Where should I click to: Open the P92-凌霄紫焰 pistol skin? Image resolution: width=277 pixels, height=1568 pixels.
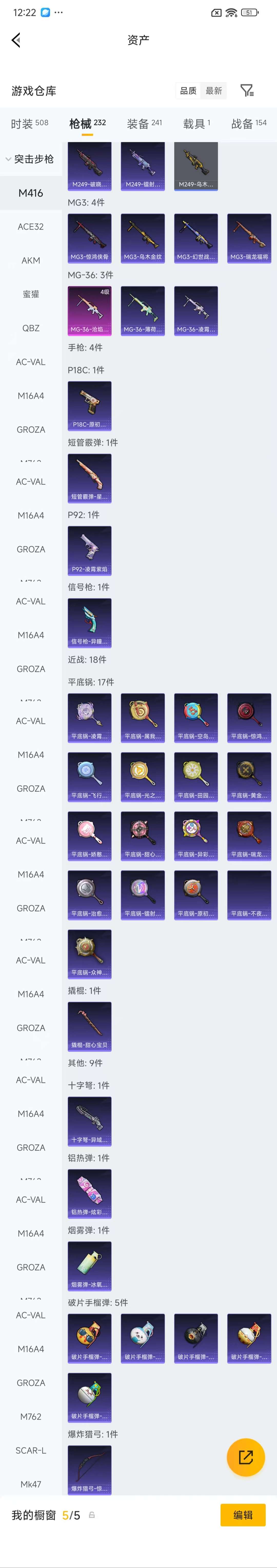[90, 550]
